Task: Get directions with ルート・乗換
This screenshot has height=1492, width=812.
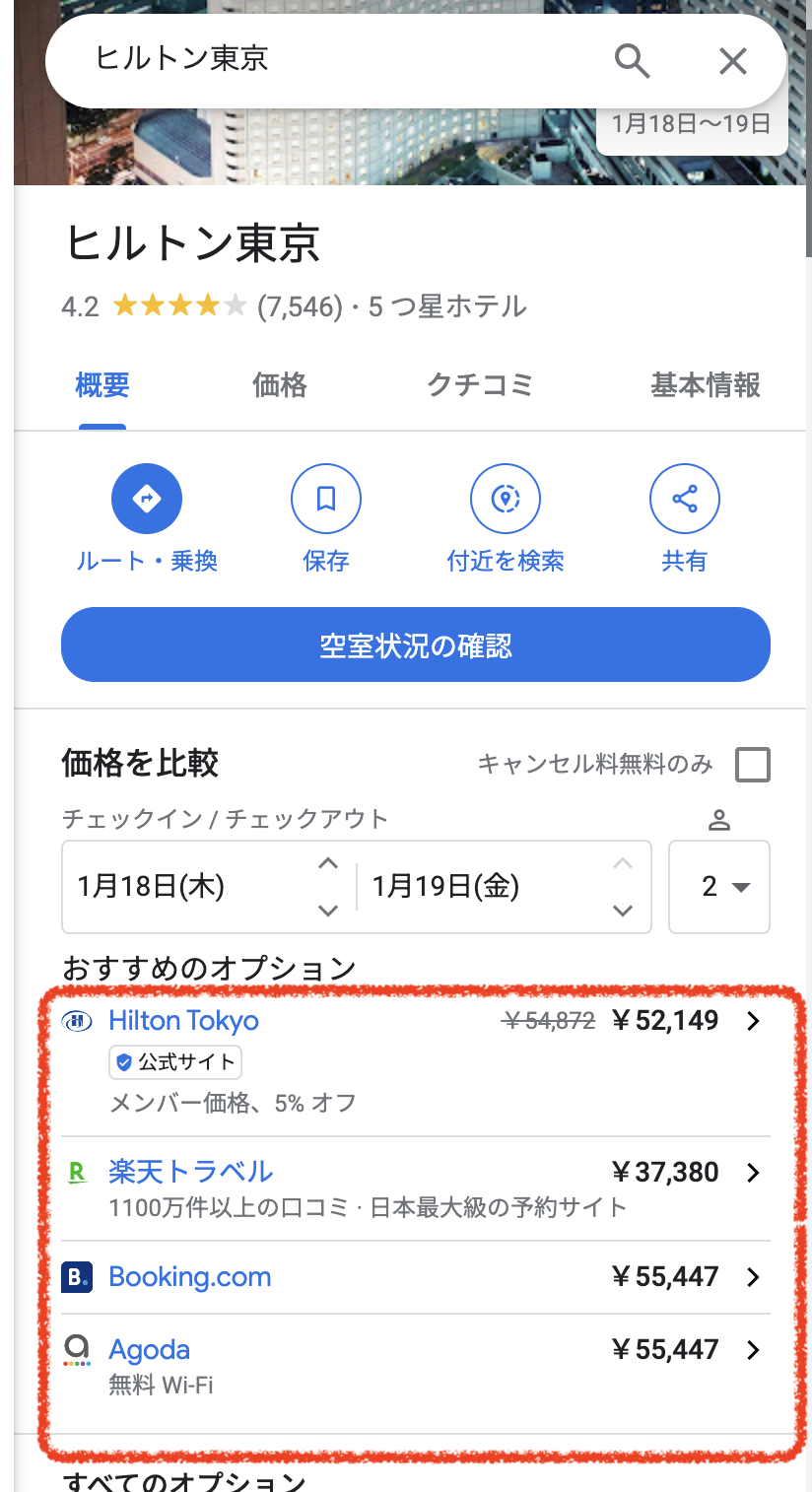Action: point(147,501)
